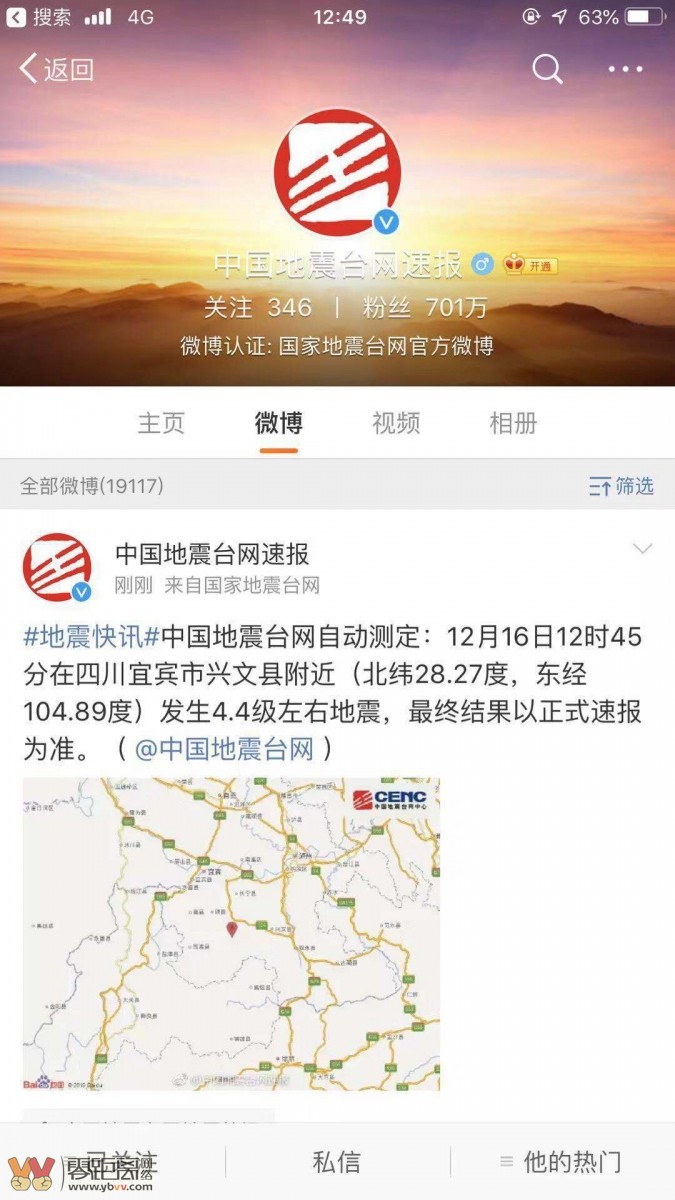The image size is (675, 1200).
Task: Switch to the 视频 tab
Action: click(396, 423)
